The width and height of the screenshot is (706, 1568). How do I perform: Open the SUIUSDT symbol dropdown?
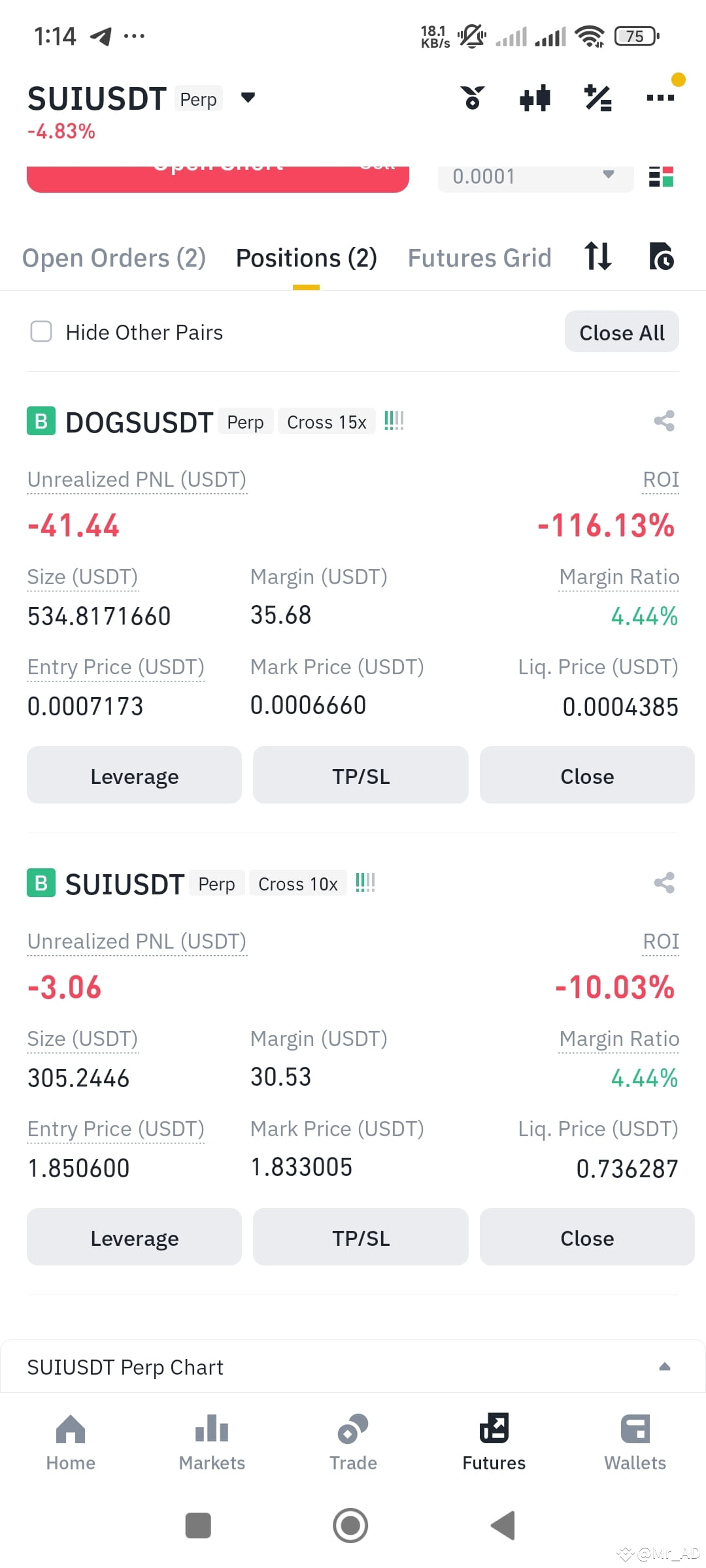pos(248,98)
